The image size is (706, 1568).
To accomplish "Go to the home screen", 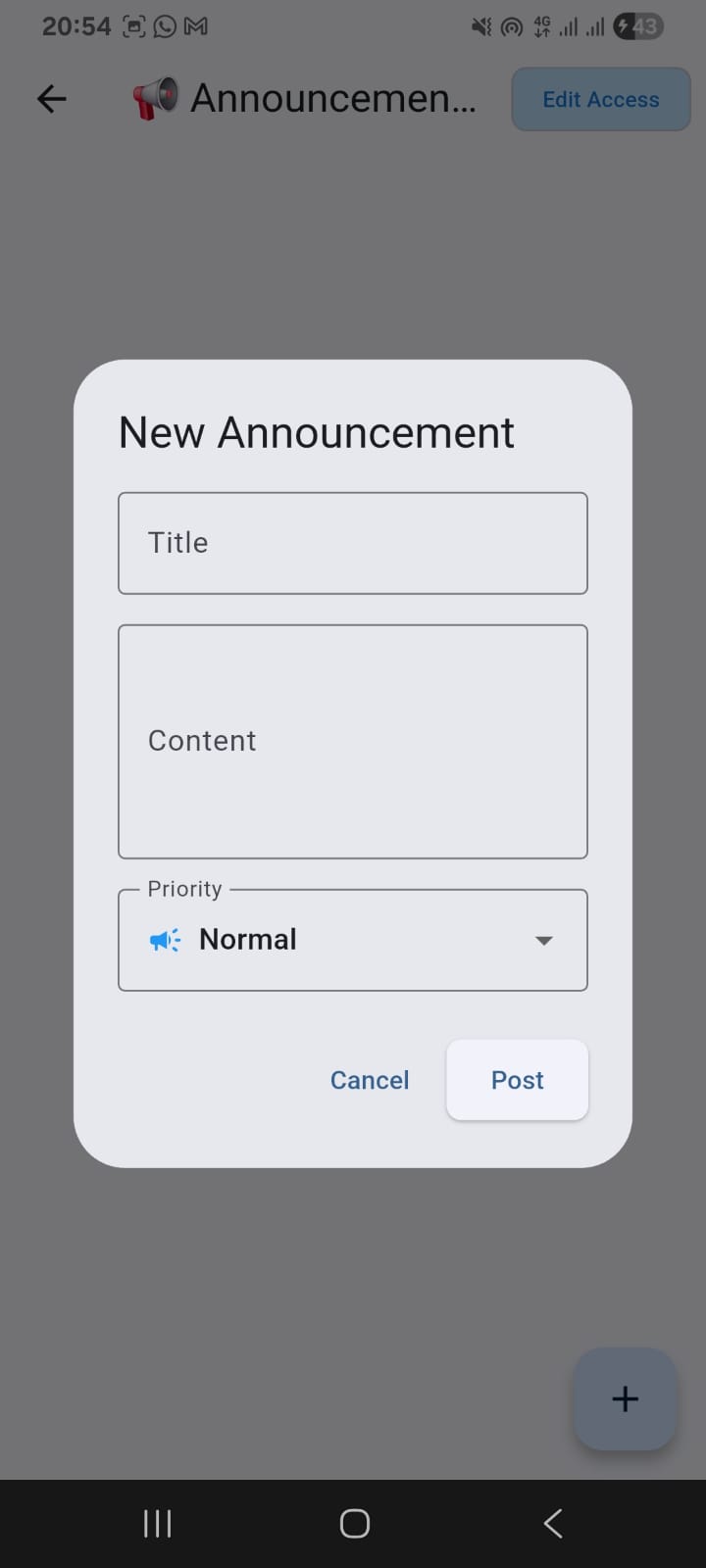I will click(354, 1523).
